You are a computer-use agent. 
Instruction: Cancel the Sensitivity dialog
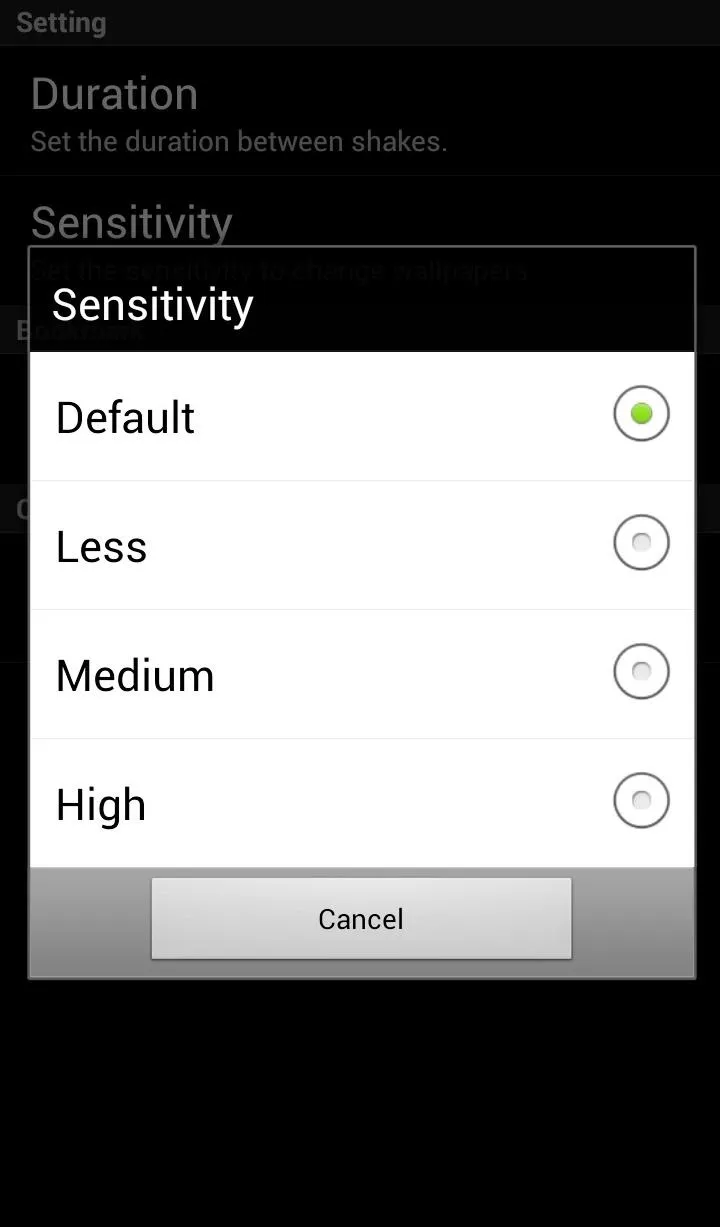(361, 919)
